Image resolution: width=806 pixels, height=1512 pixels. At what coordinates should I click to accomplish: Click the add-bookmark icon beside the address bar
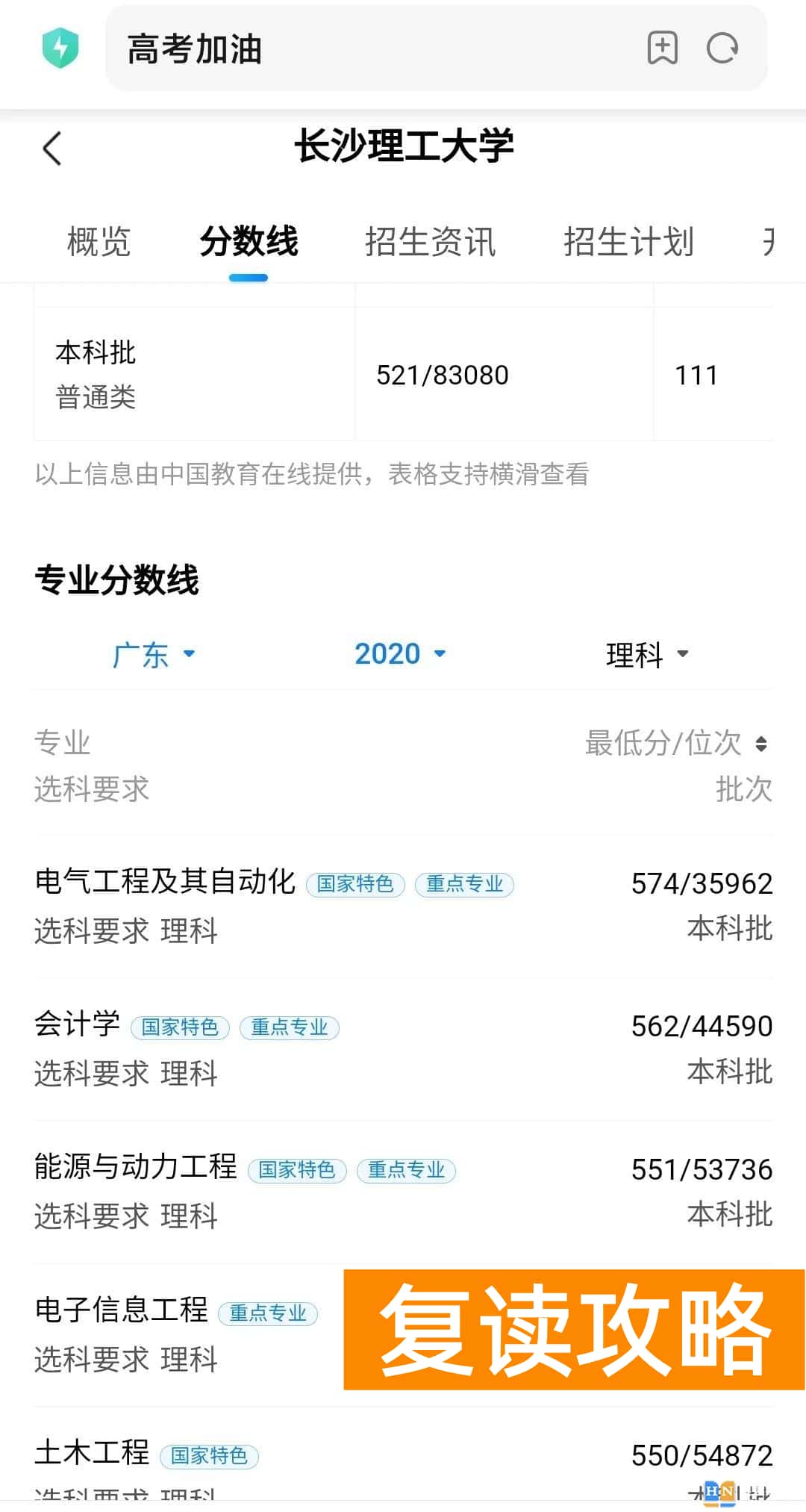pos(663,48)
